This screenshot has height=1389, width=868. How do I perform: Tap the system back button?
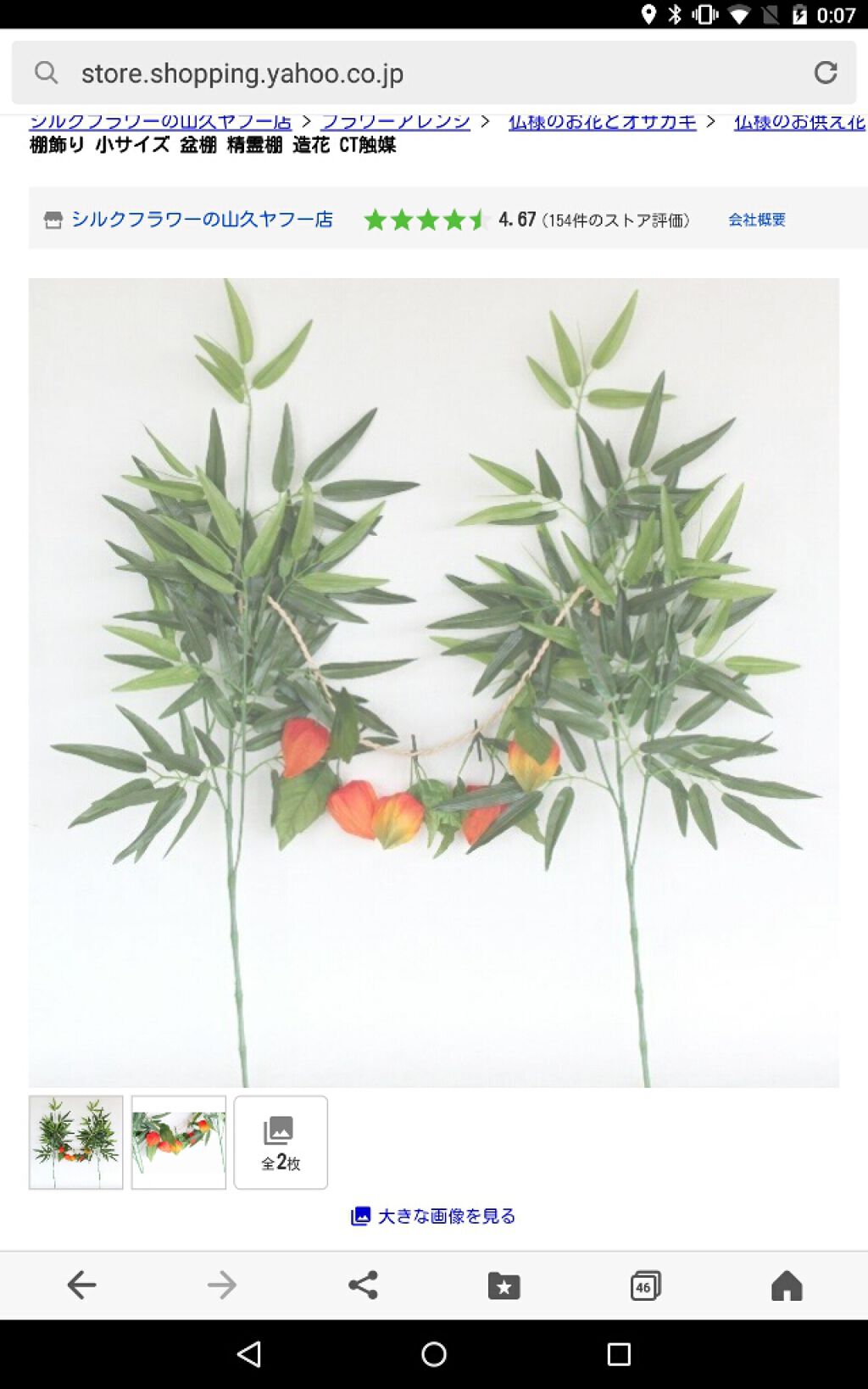point(249,1353)
